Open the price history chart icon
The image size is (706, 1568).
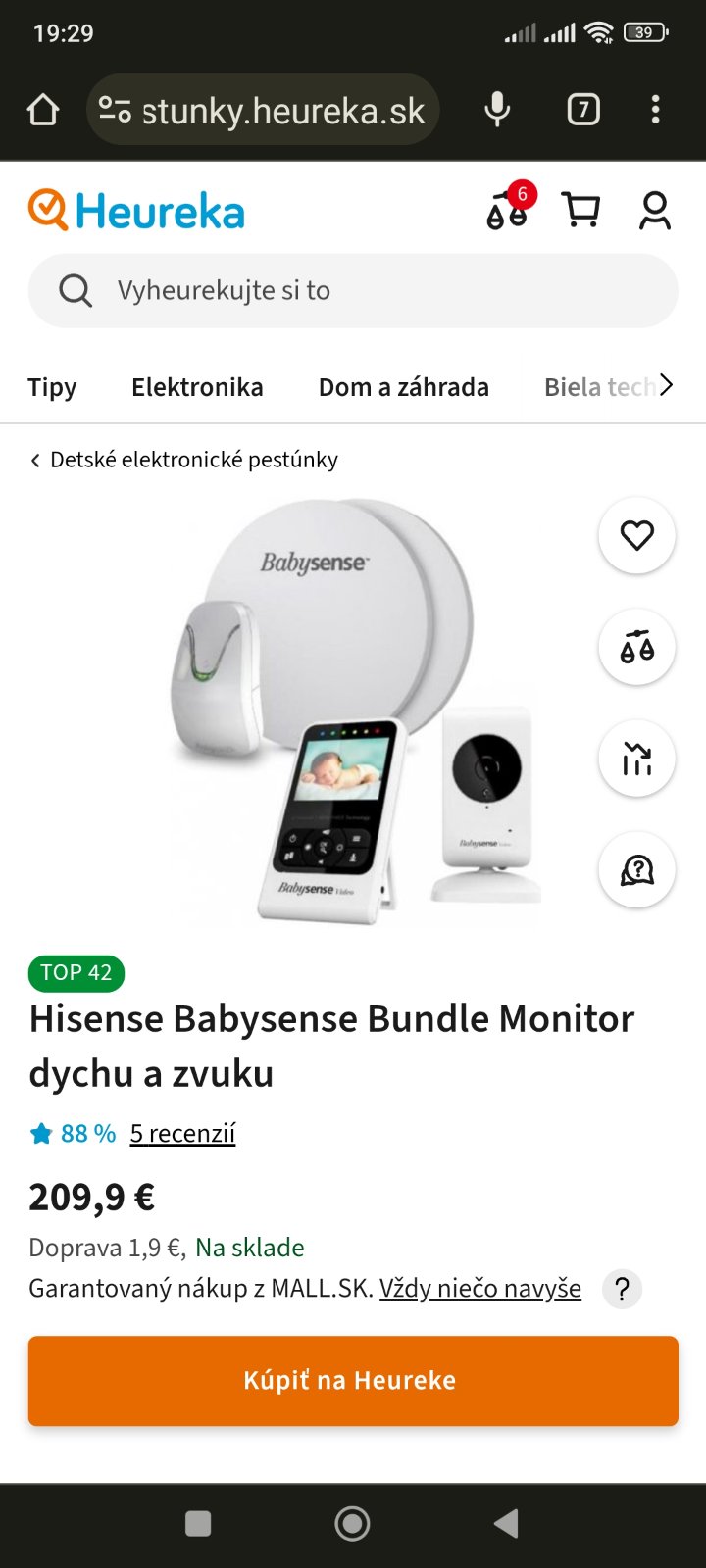pyautogui.click(x=636, y=759)
